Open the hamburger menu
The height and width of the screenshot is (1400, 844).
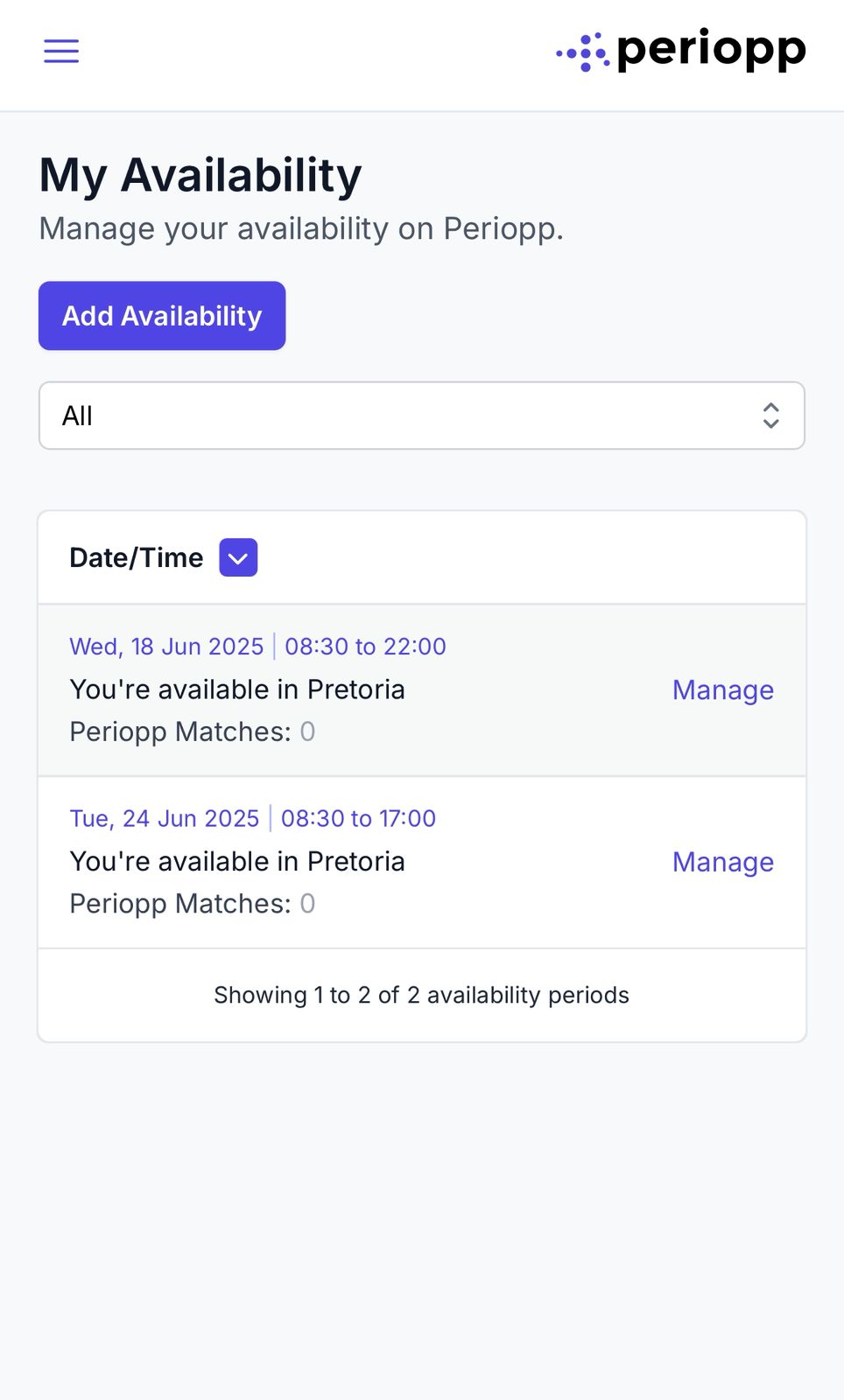61,52
